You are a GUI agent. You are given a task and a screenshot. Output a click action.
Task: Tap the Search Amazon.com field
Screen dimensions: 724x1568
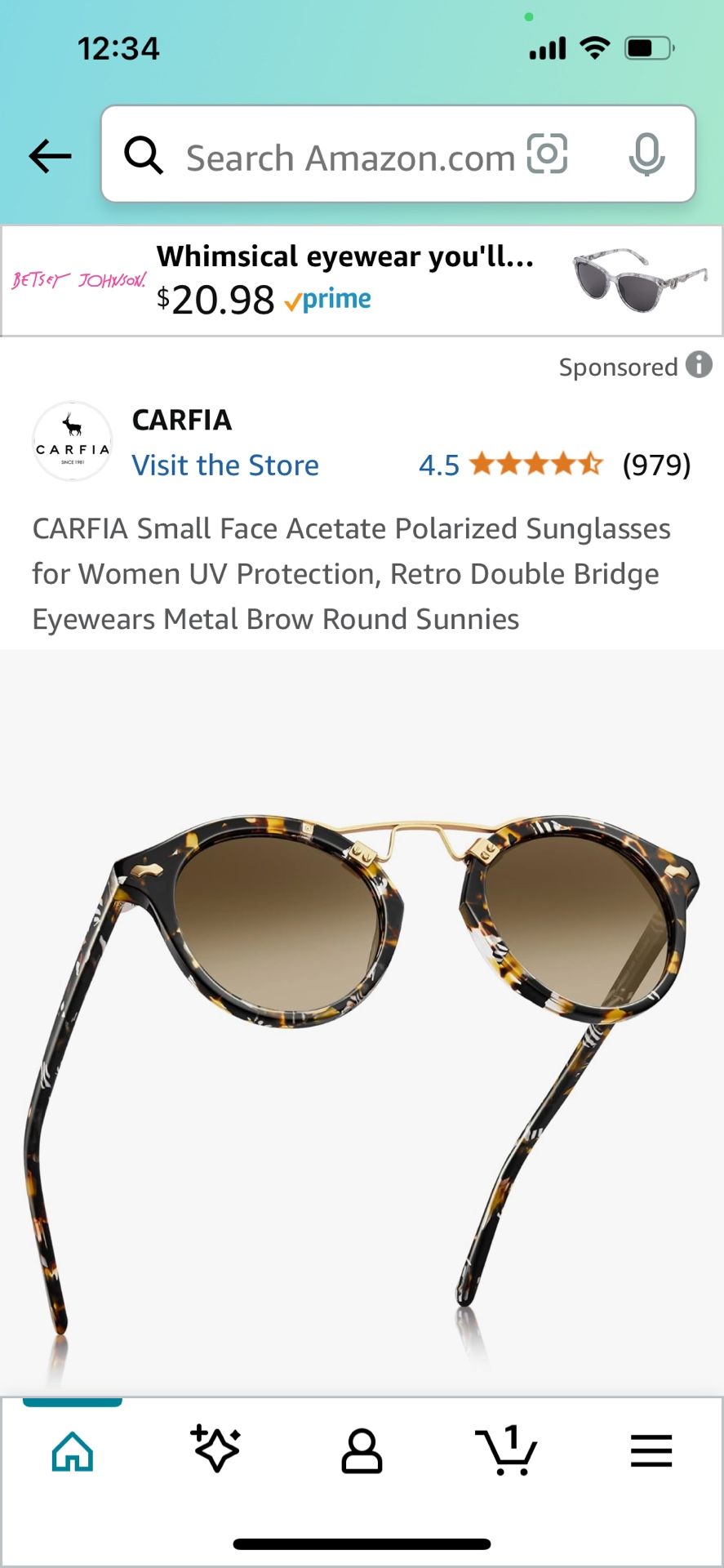(x=349, y=157)
